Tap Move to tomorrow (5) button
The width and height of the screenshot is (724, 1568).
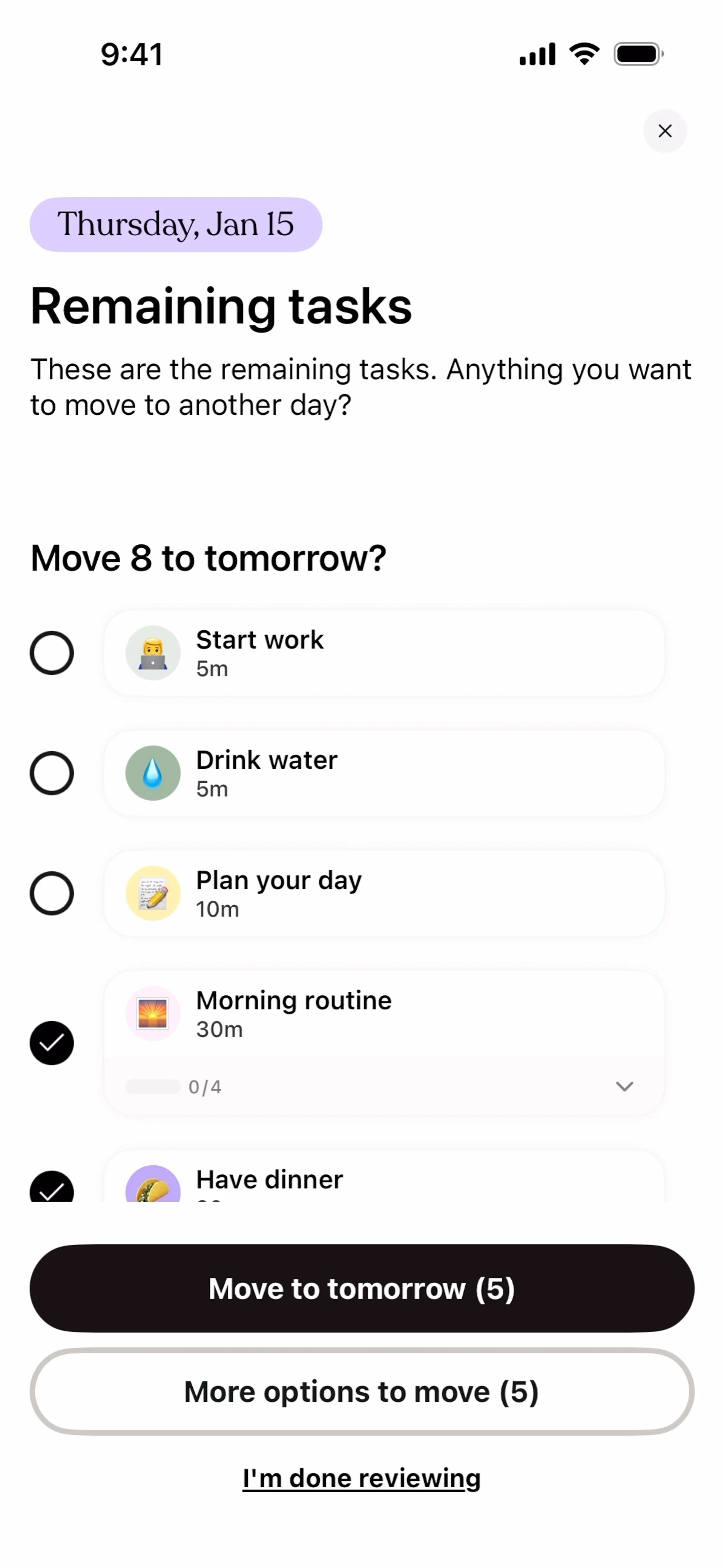tap(362, 1289)
